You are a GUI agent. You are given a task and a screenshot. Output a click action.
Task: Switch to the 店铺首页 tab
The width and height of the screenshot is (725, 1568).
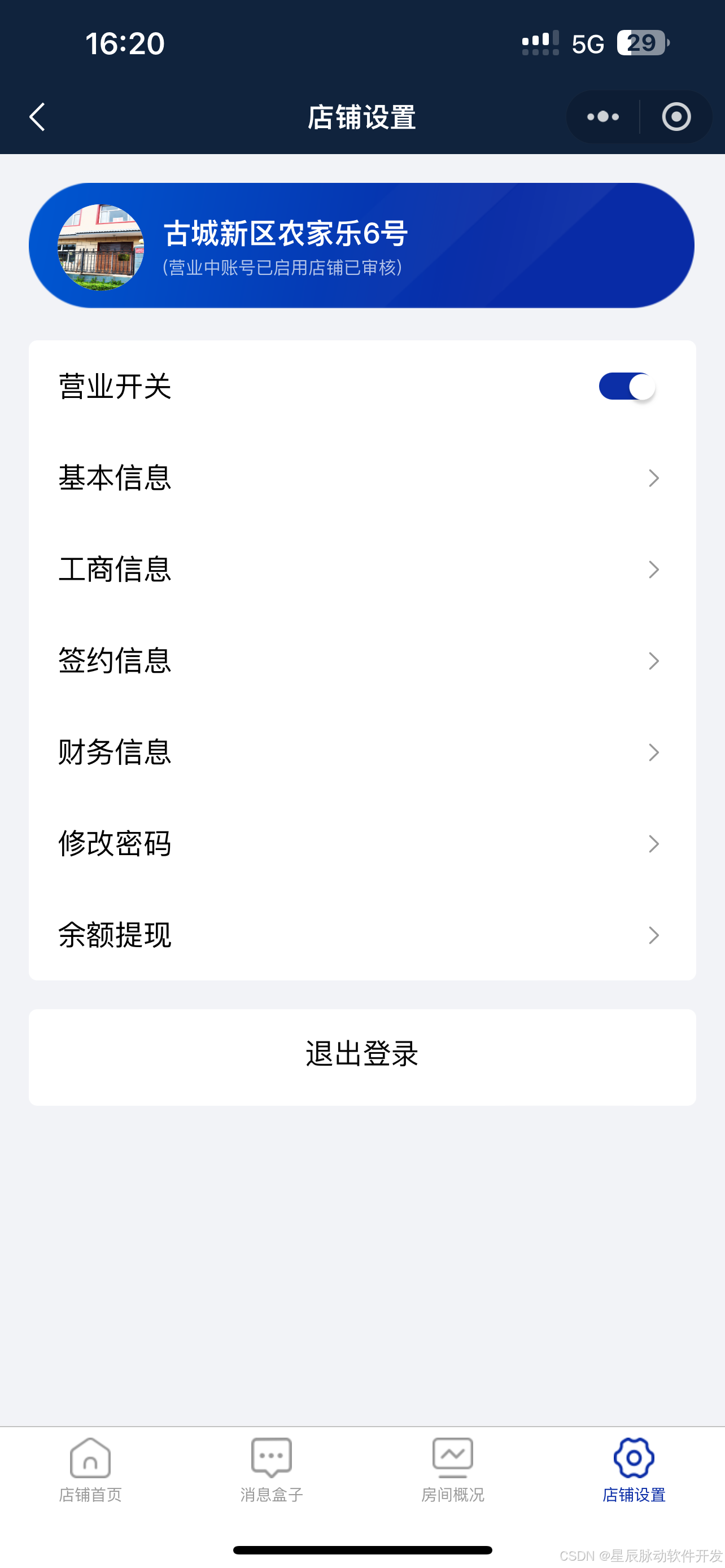point(90,1469)
